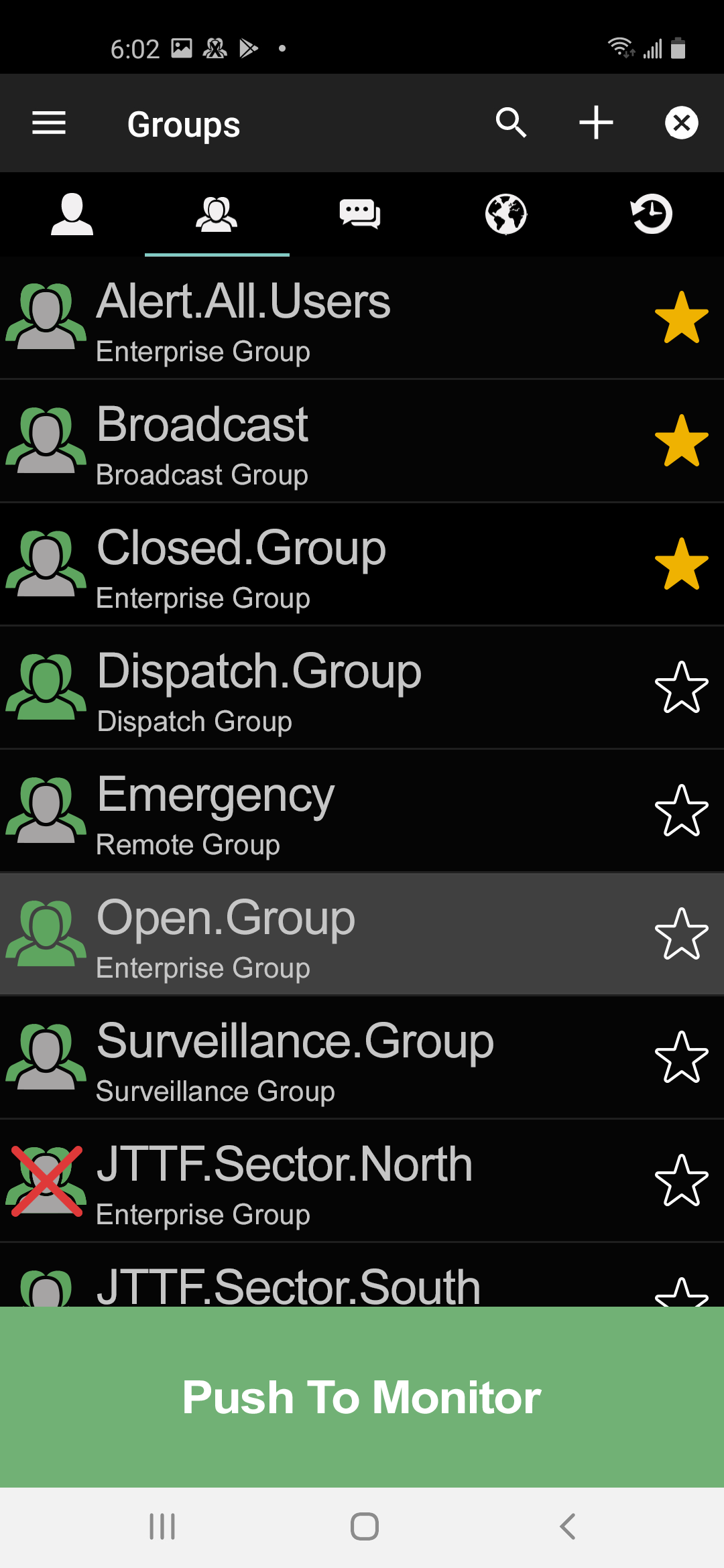Tap the Push To Monitor button

[x=362, y=1397]
